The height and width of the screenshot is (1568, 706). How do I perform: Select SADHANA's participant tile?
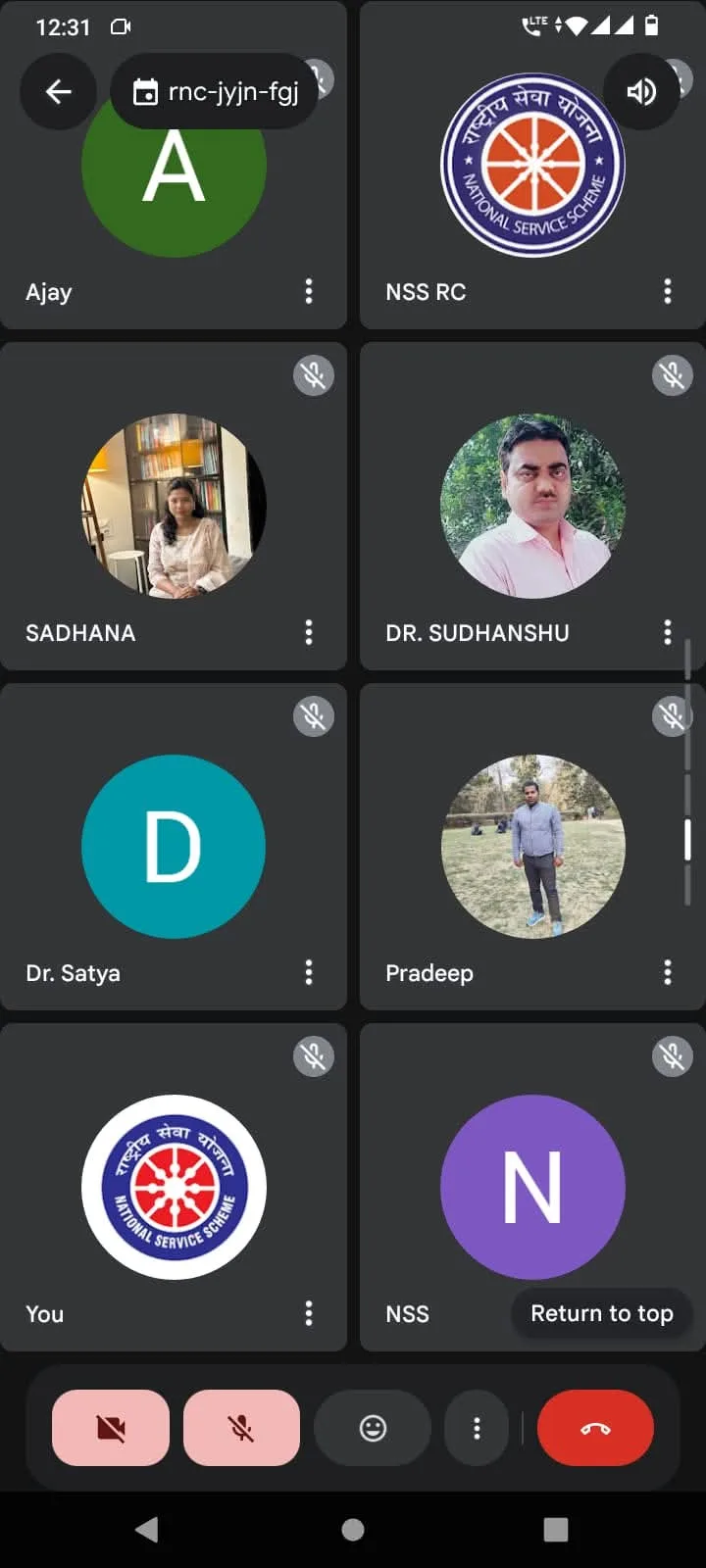point(173,506)
